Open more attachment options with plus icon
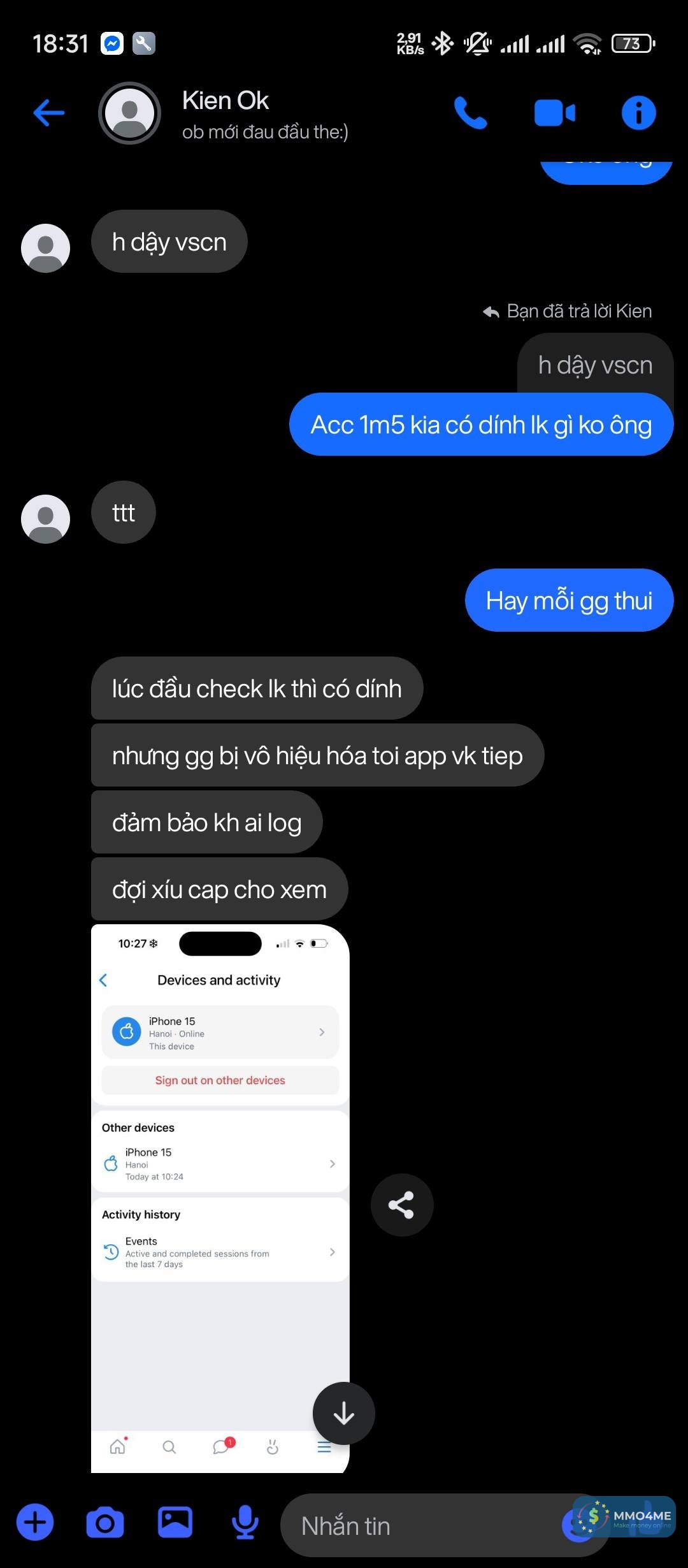This screenshot has height=1568, width=688. (35, 1523)
